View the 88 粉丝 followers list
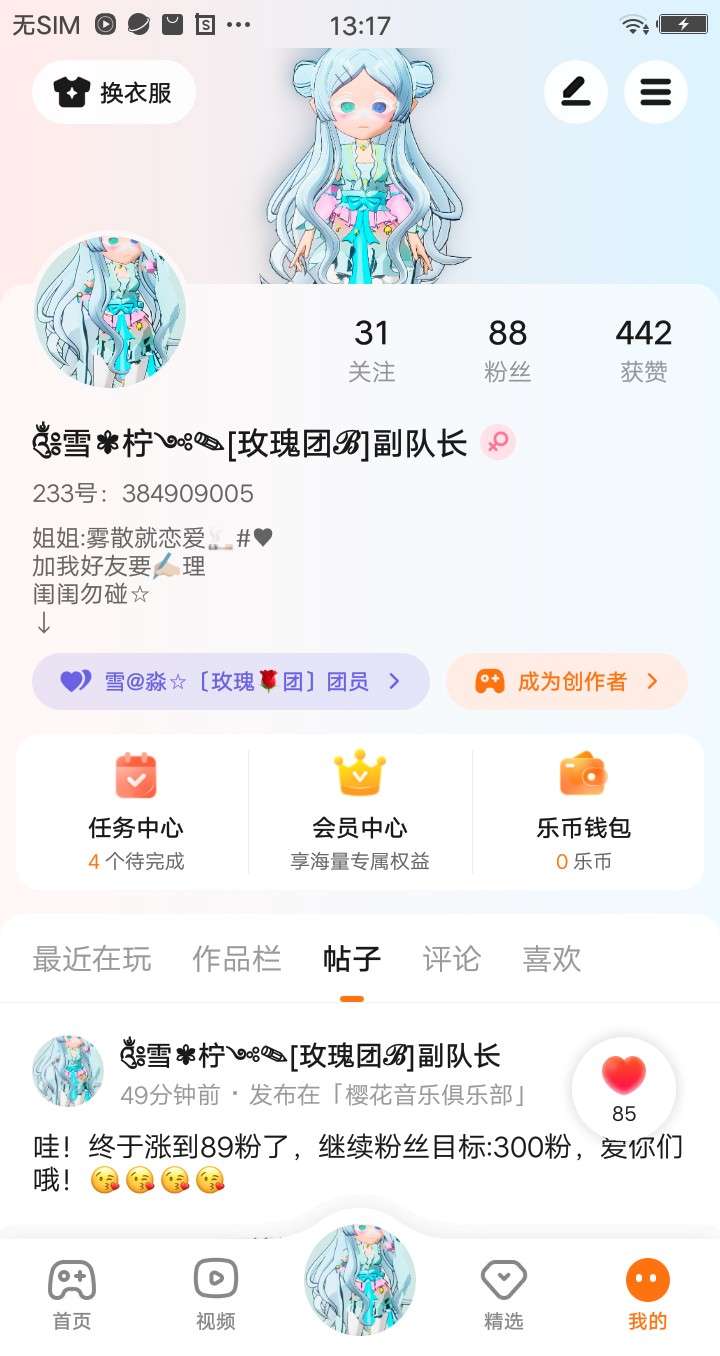This screenshot has width=720, height=1356. (x=507, y=349)
